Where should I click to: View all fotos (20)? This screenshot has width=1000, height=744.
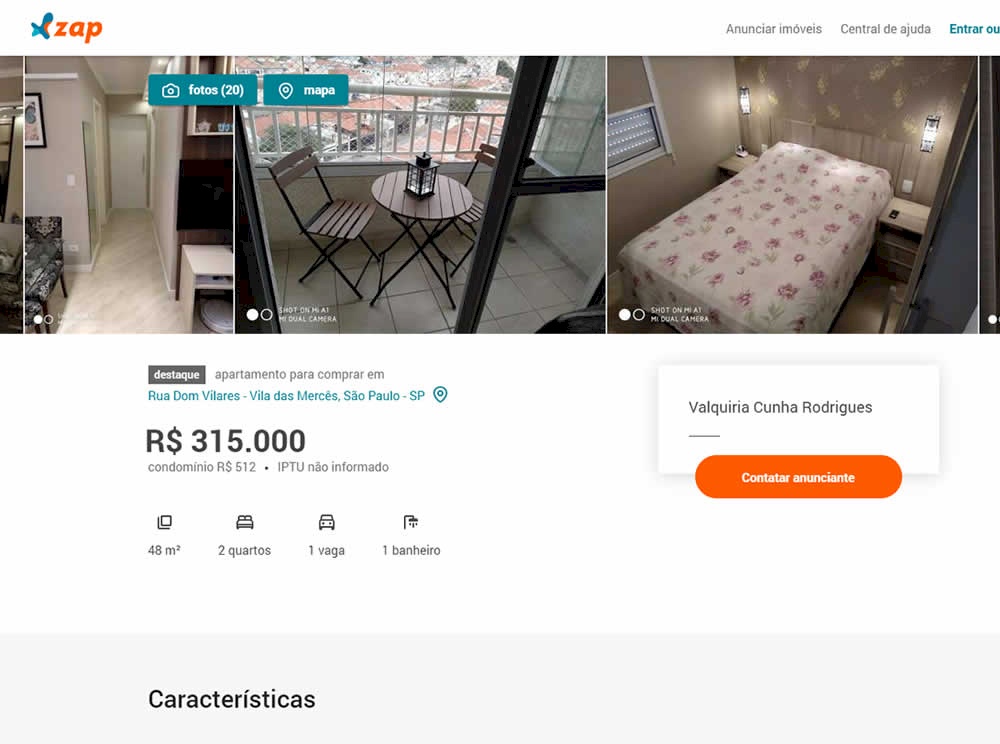[203, 90]
